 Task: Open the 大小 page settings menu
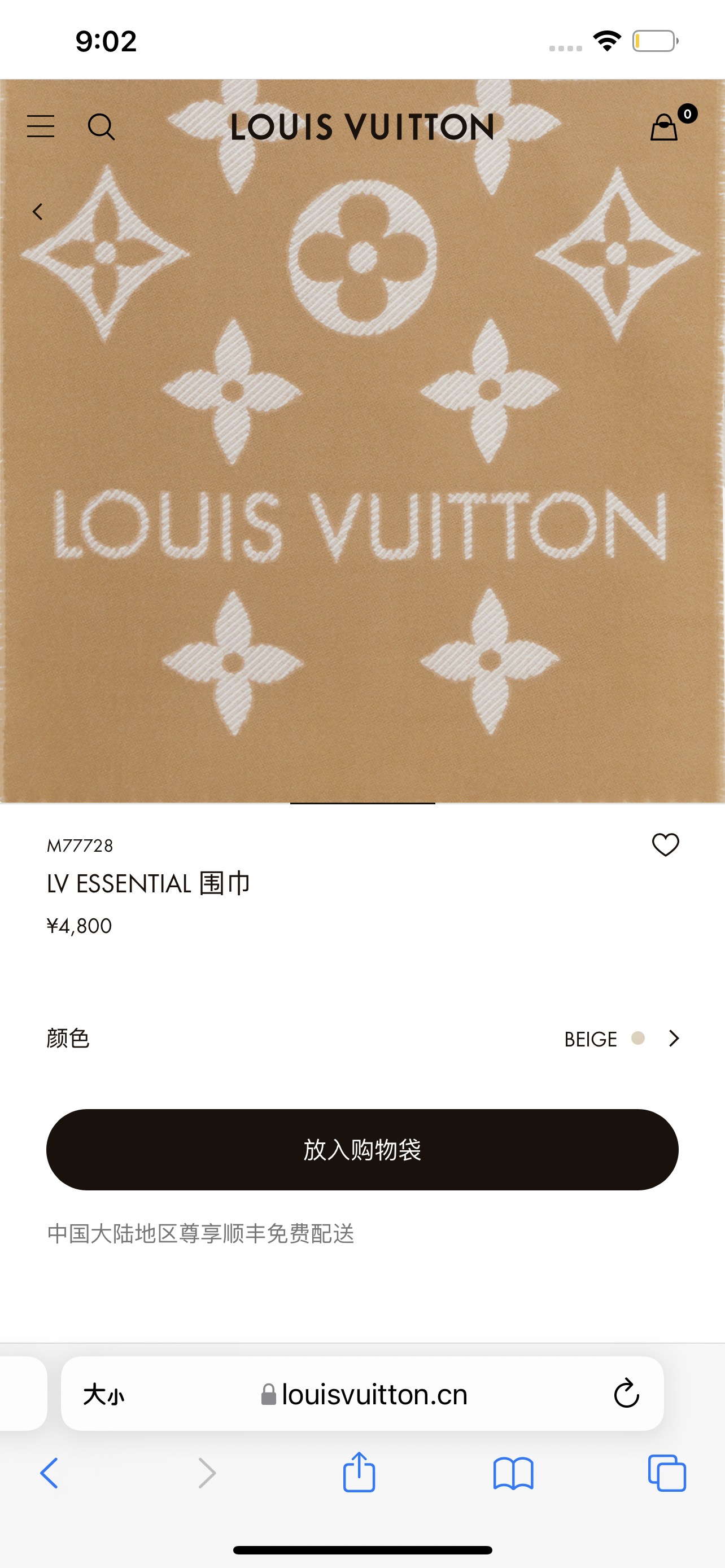[x=103, y=1394]
